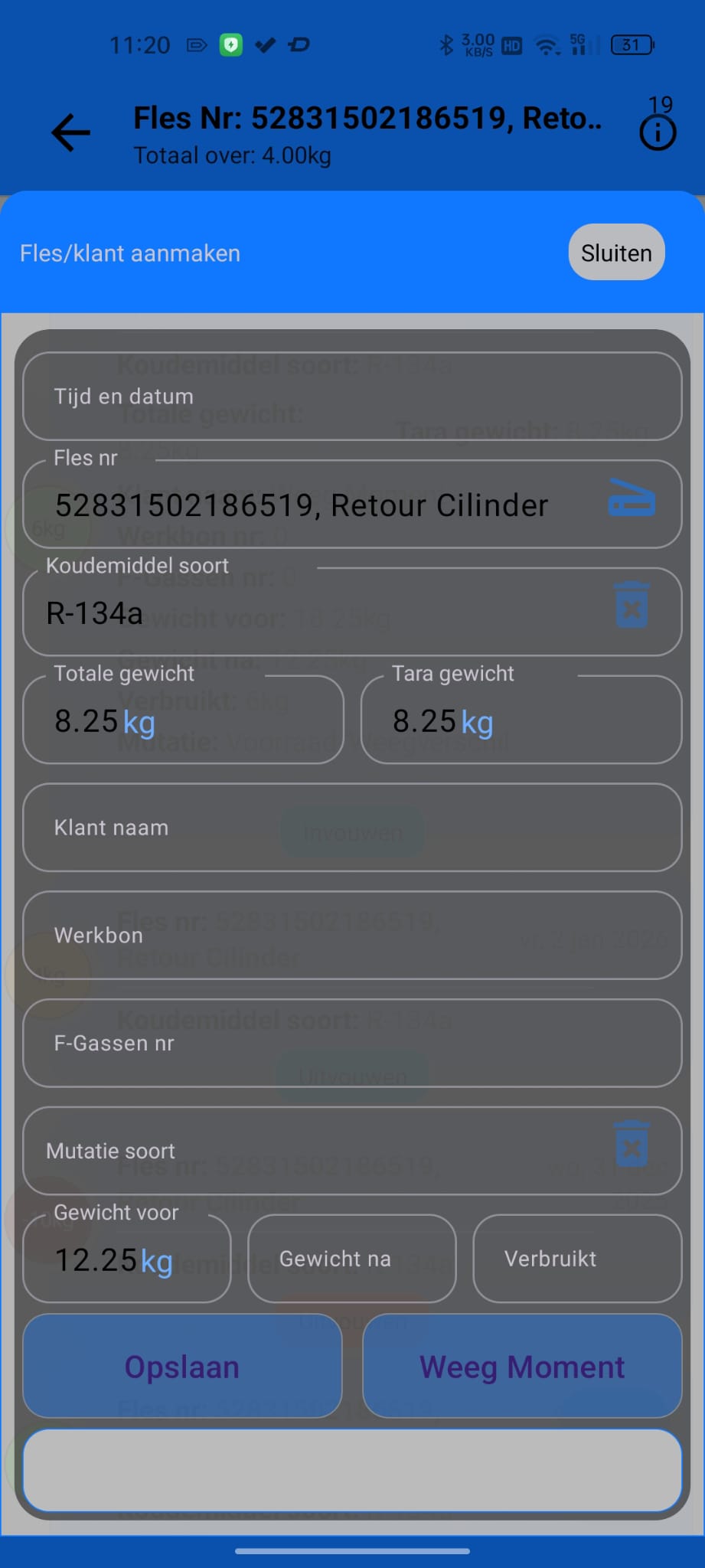Fill in Gewicht na field
This screenshot has width=705, height=1568.
coord(351,1259)
